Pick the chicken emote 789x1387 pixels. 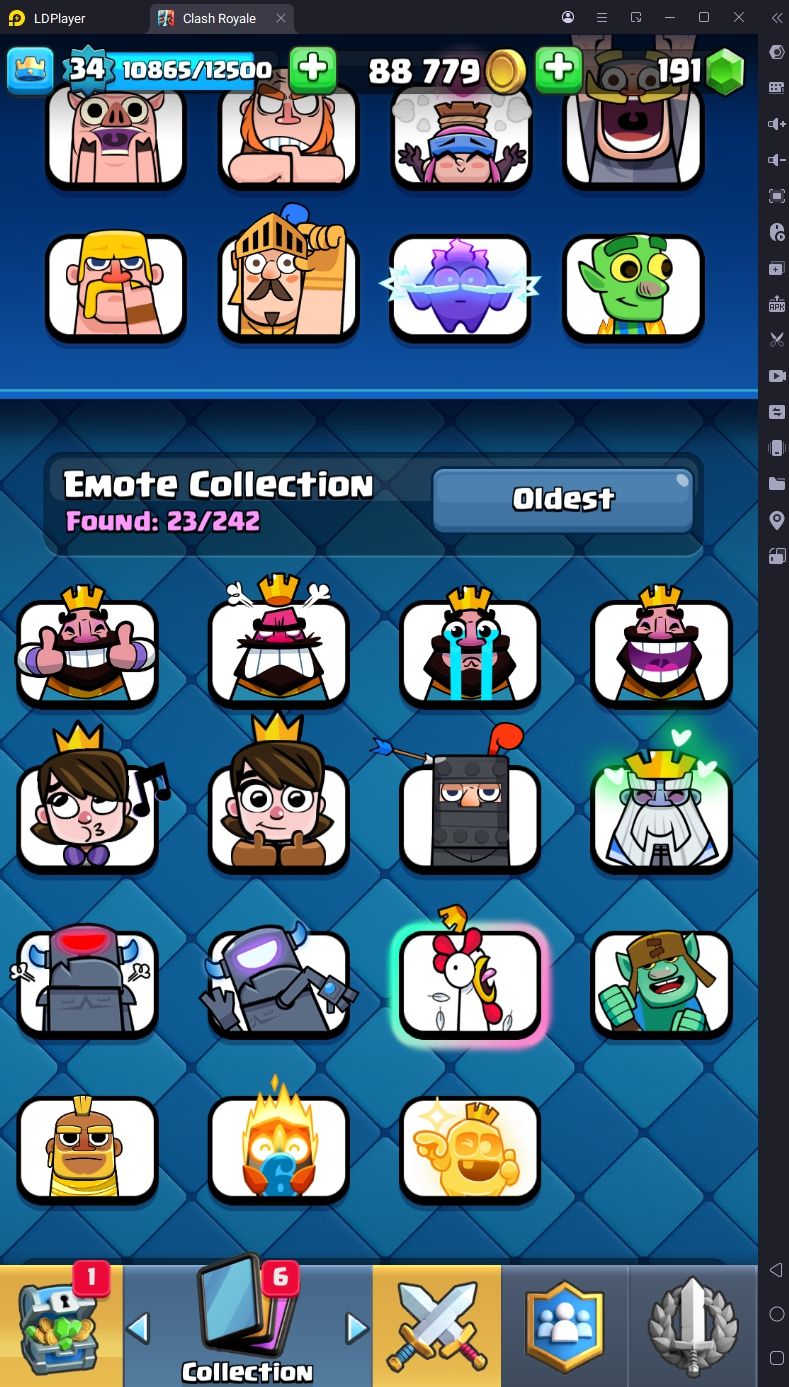(470, 982)
